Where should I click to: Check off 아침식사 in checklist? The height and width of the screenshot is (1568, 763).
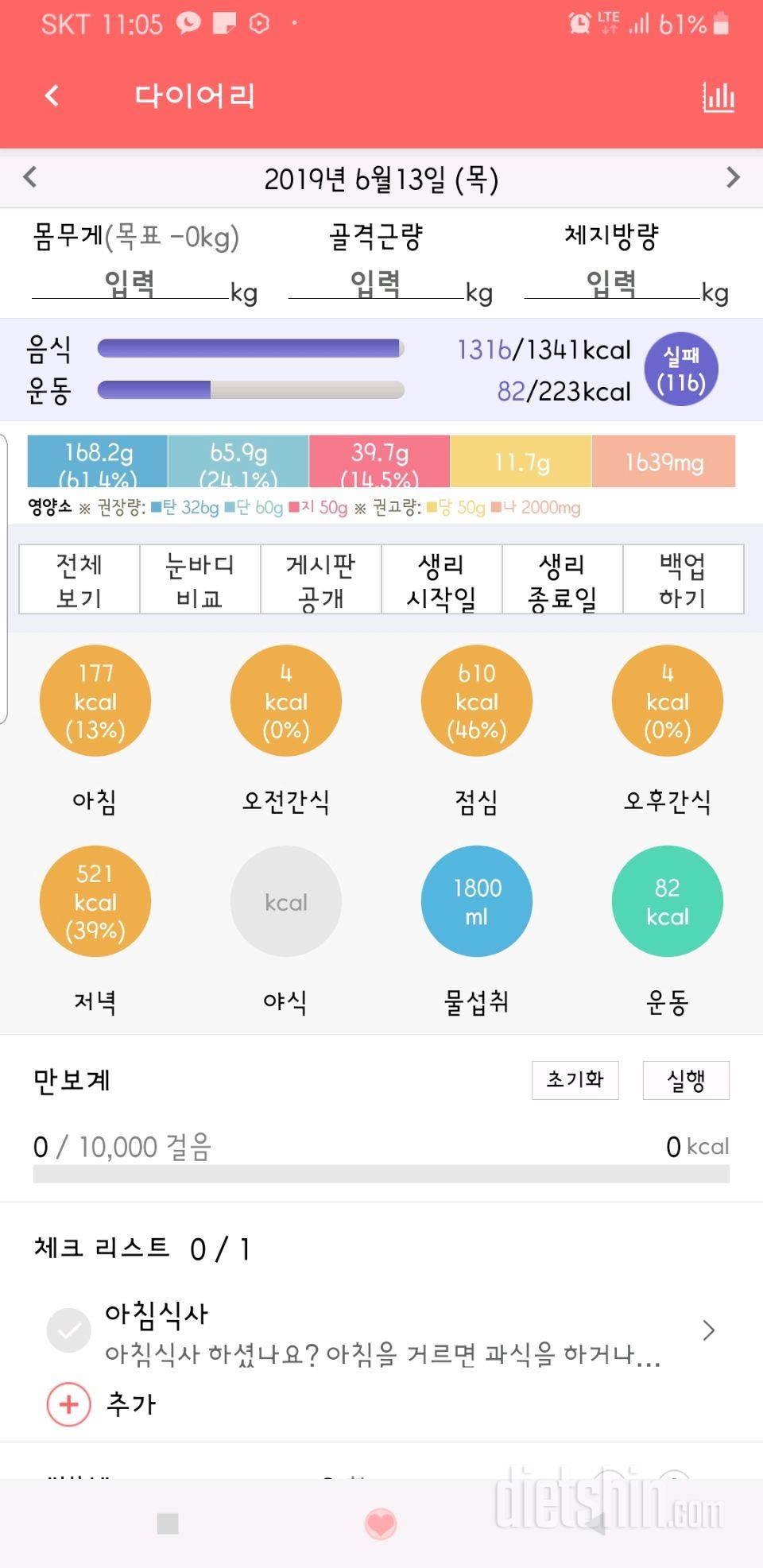69,1330
